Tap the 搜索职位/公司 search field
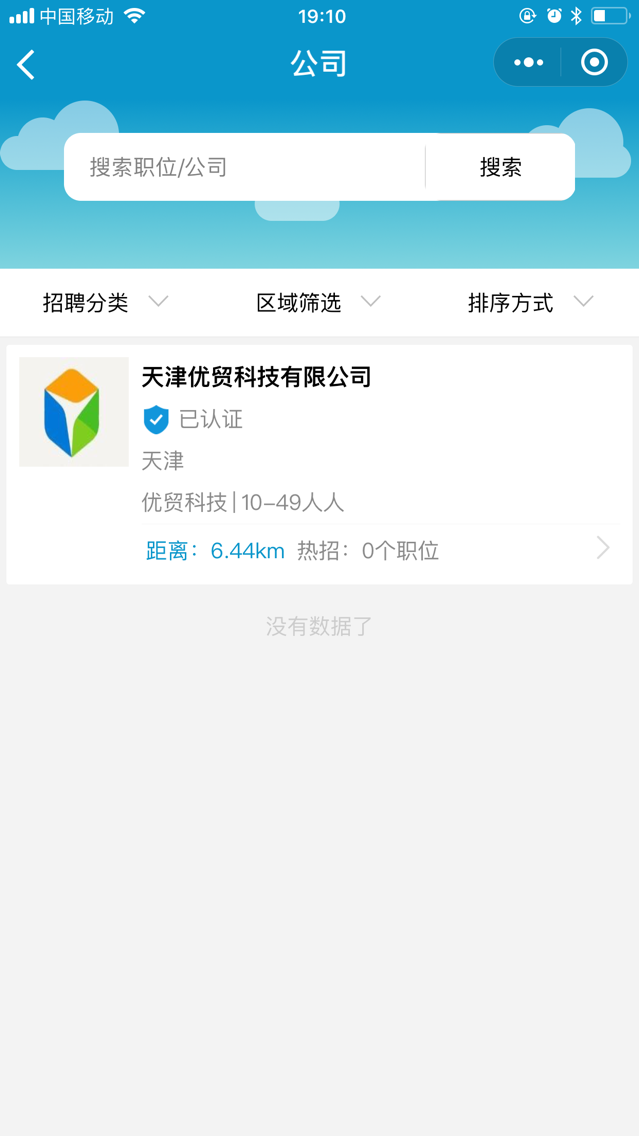This screenshot has height=1136, width=639. 245,167
